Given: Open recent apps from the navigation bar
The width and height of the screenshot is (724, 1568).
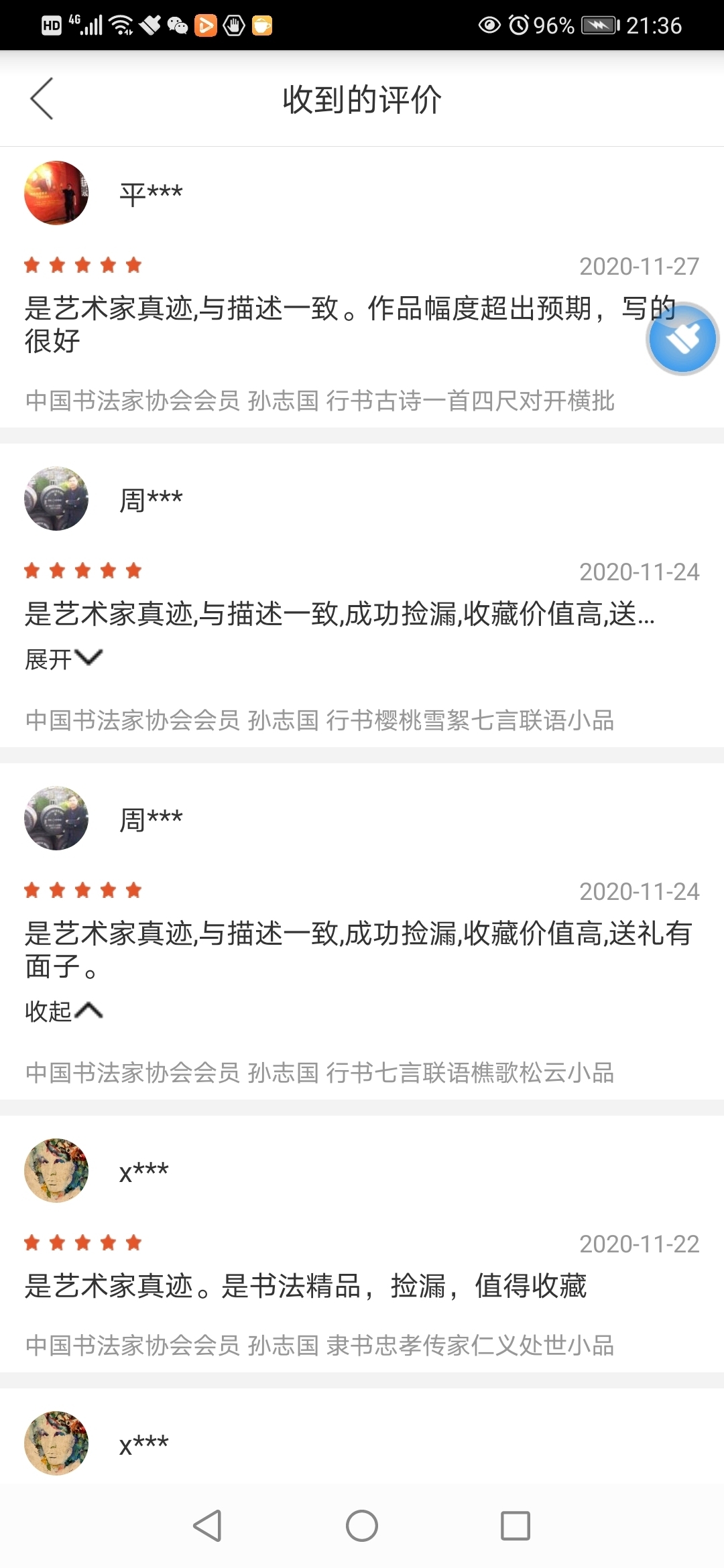Looking at the screenshot, I should (515, 1526).
